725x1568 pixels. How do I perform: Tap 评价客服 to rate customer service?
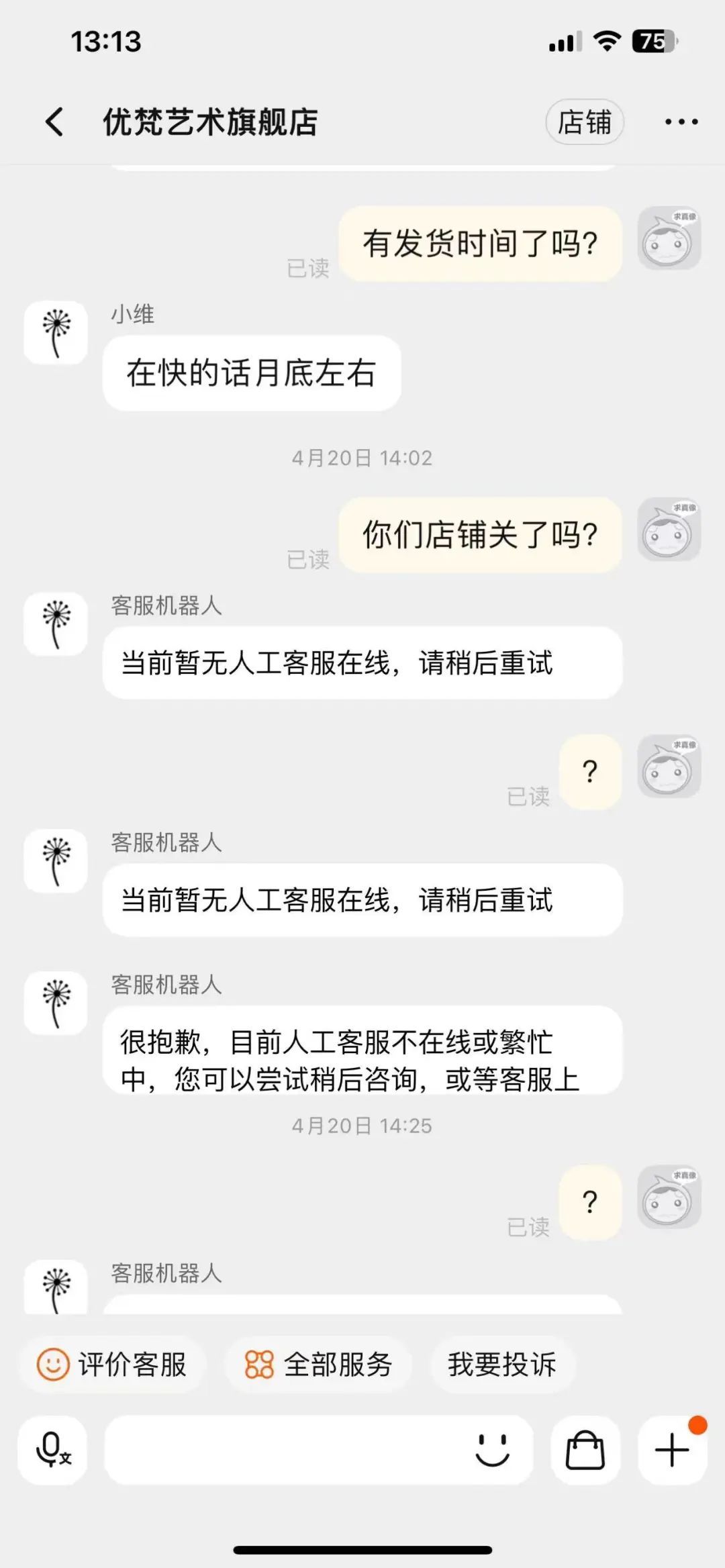tap(114, 1364)
